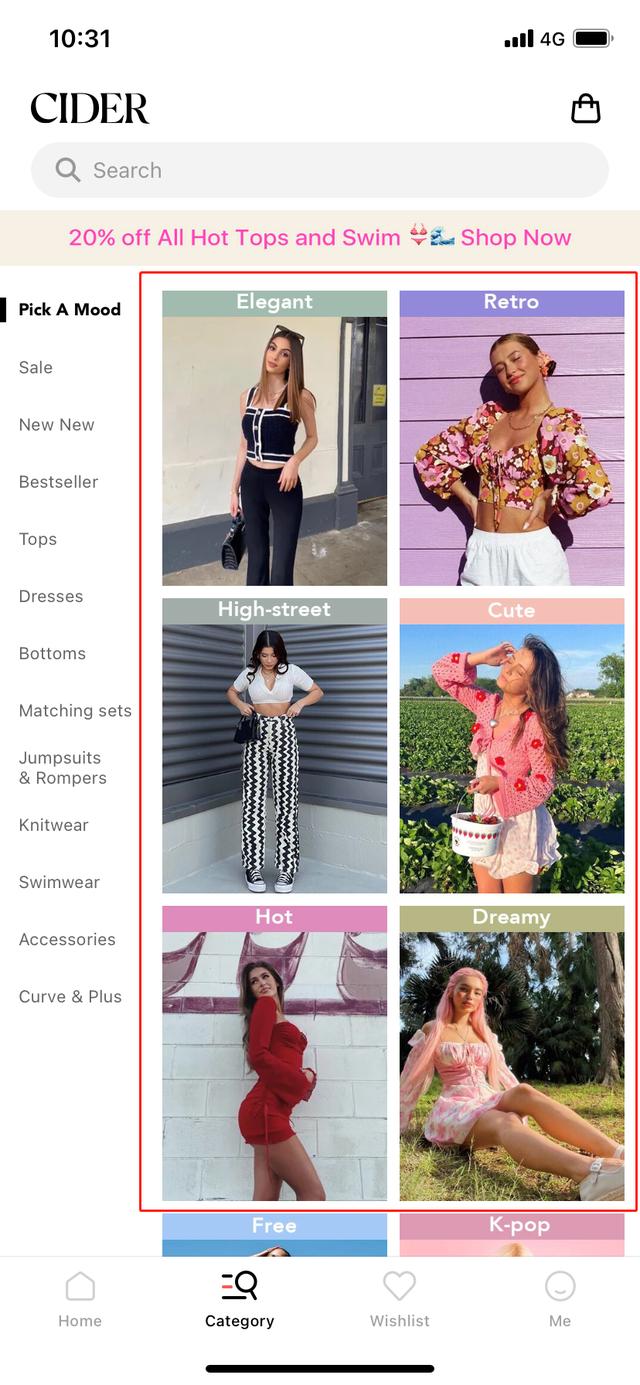Open the New New category
640x1385 pixels.
57,424
